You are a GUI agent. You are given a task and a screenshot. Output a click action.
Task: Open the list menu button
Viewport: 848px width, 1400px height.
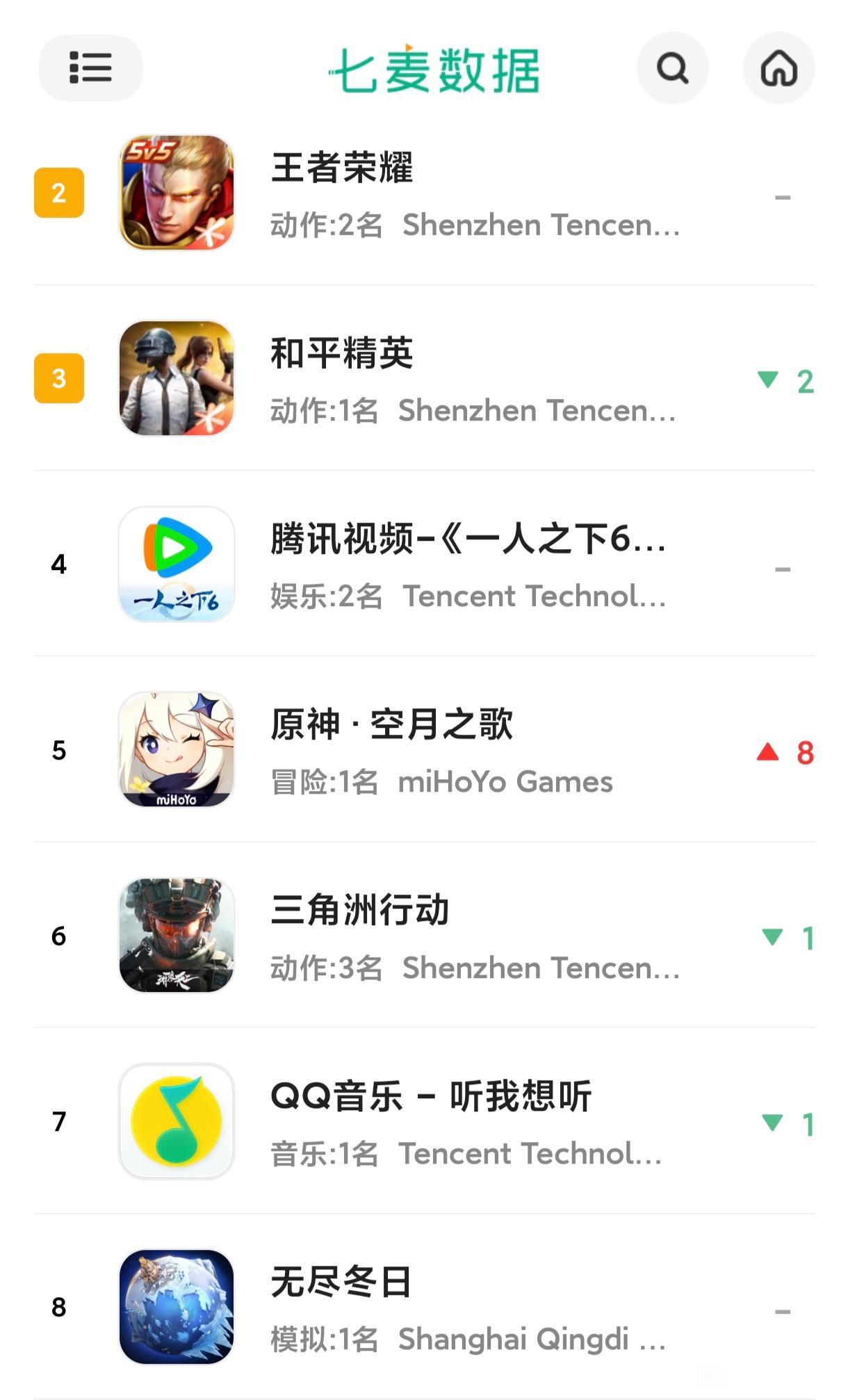[x=90, y=68]
